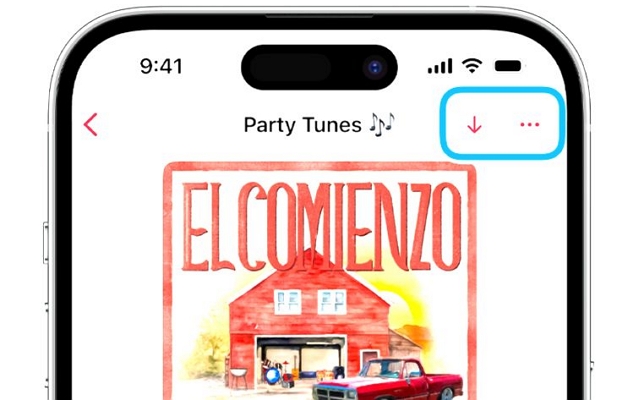The height and width of the screenshot is (400, 644).
Task: Download the Party Tunes playlist
Action: coord(475,126)
